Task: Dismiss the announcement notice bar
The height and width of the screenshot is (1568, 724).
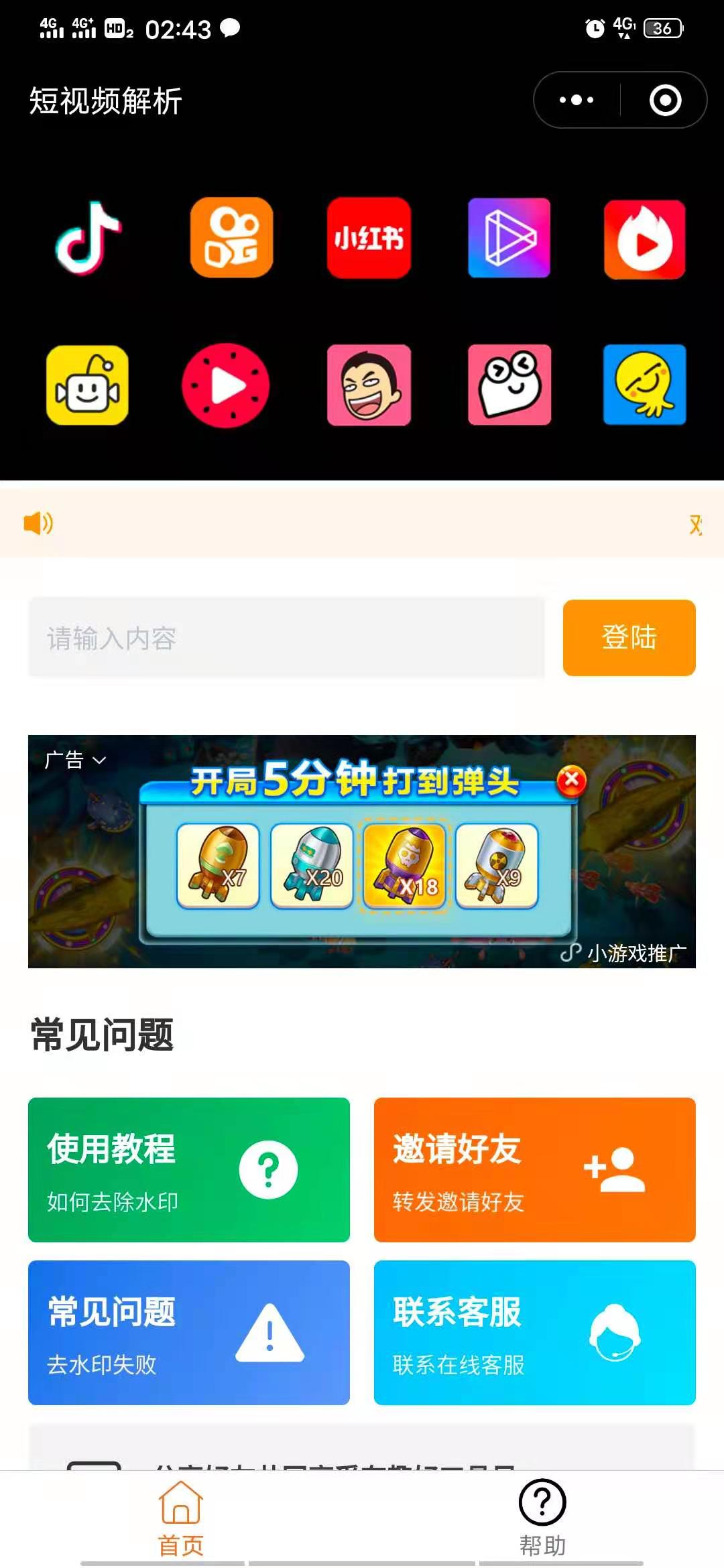Action: point(696,524)
